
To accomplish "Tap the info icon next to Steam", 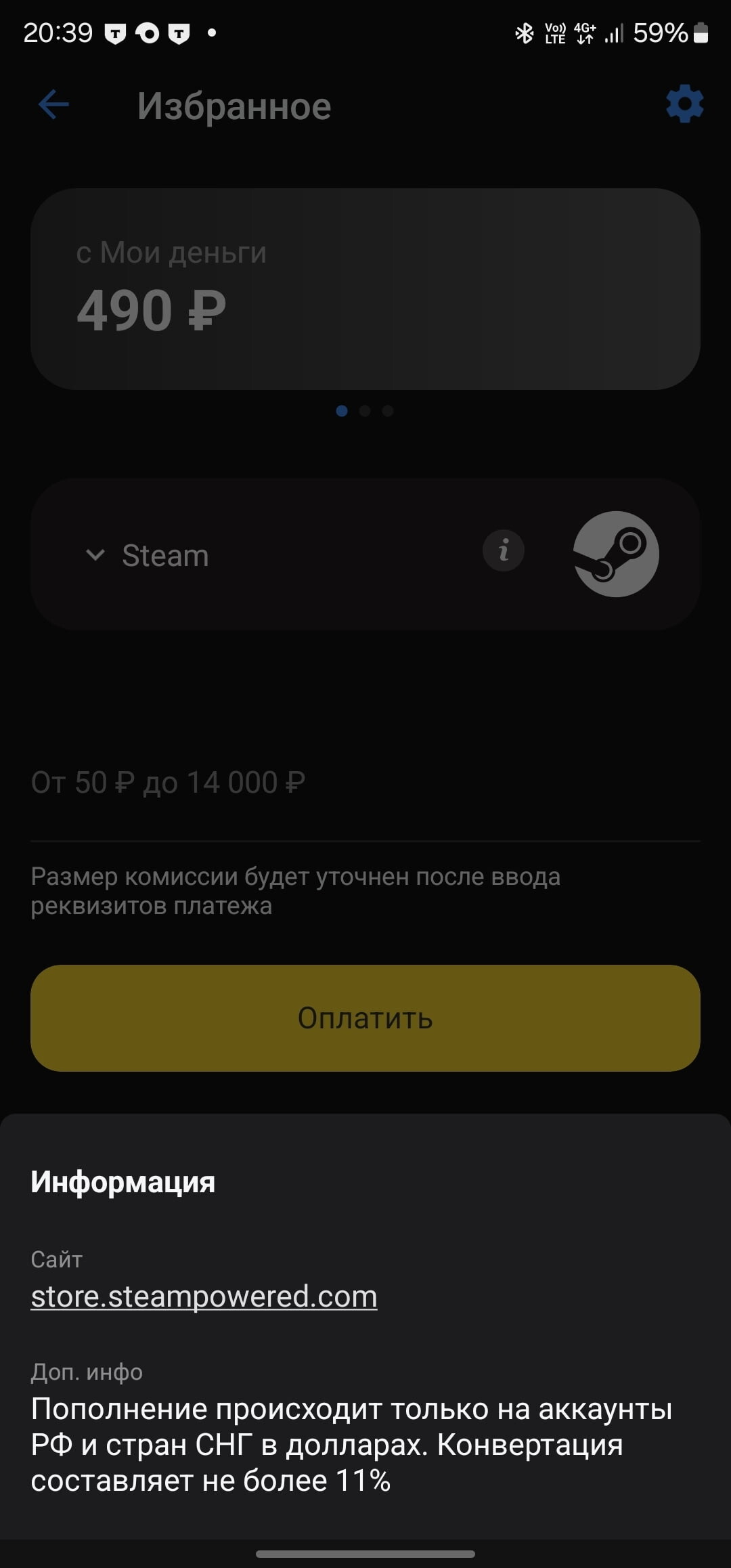I will [x=503, y=550].
